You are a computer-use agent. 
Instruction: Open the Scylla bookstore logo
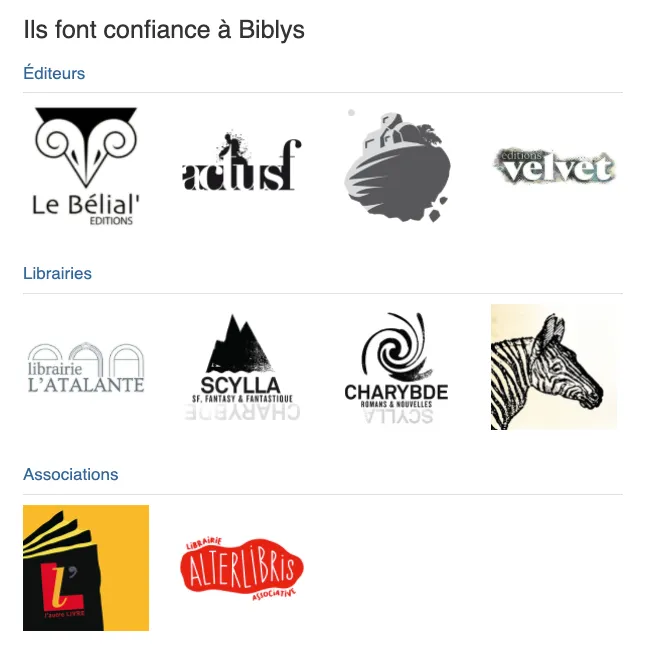pos(241,368)
